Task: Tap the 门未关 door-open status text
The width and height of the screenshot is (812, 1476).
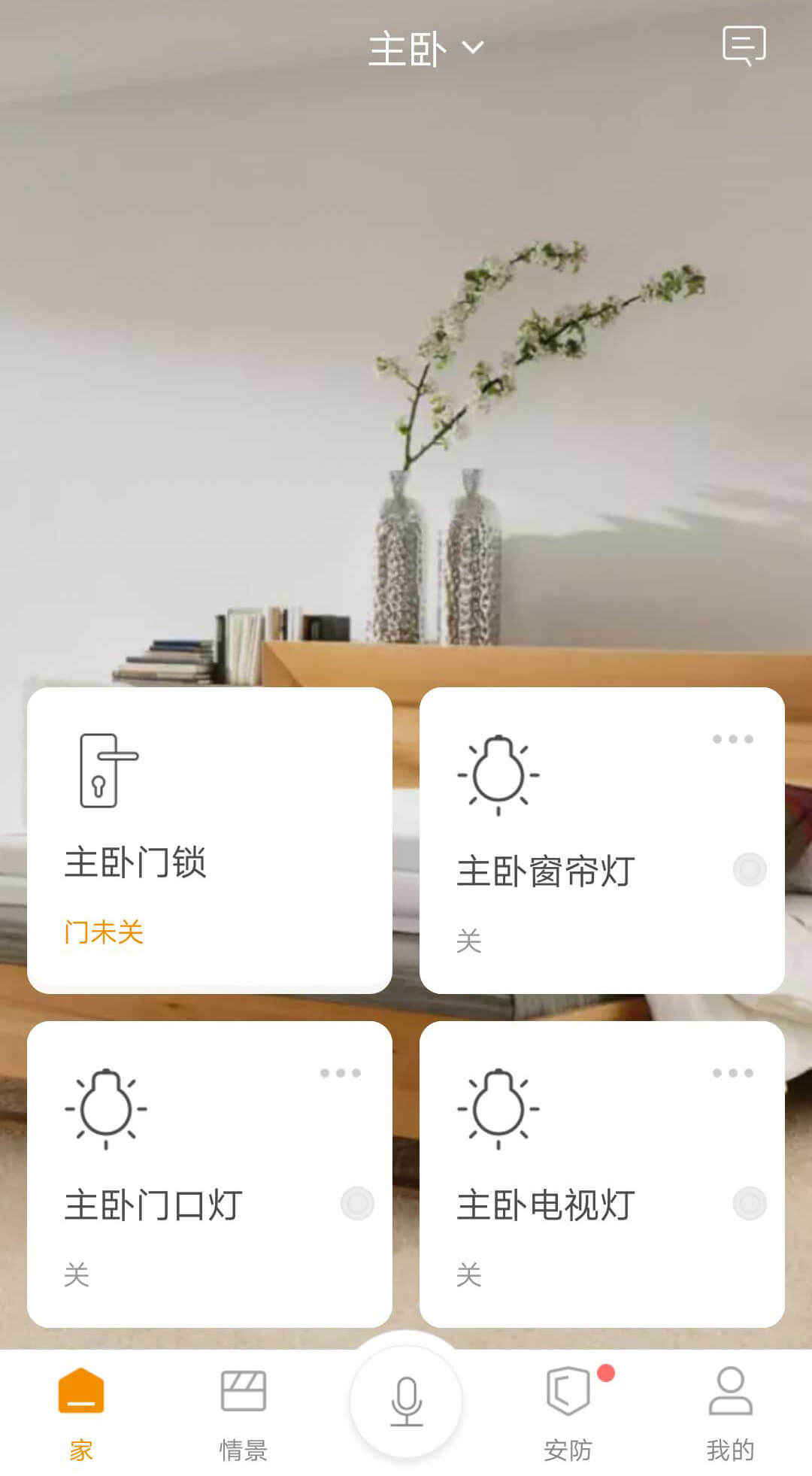Action: pos(102,932)
